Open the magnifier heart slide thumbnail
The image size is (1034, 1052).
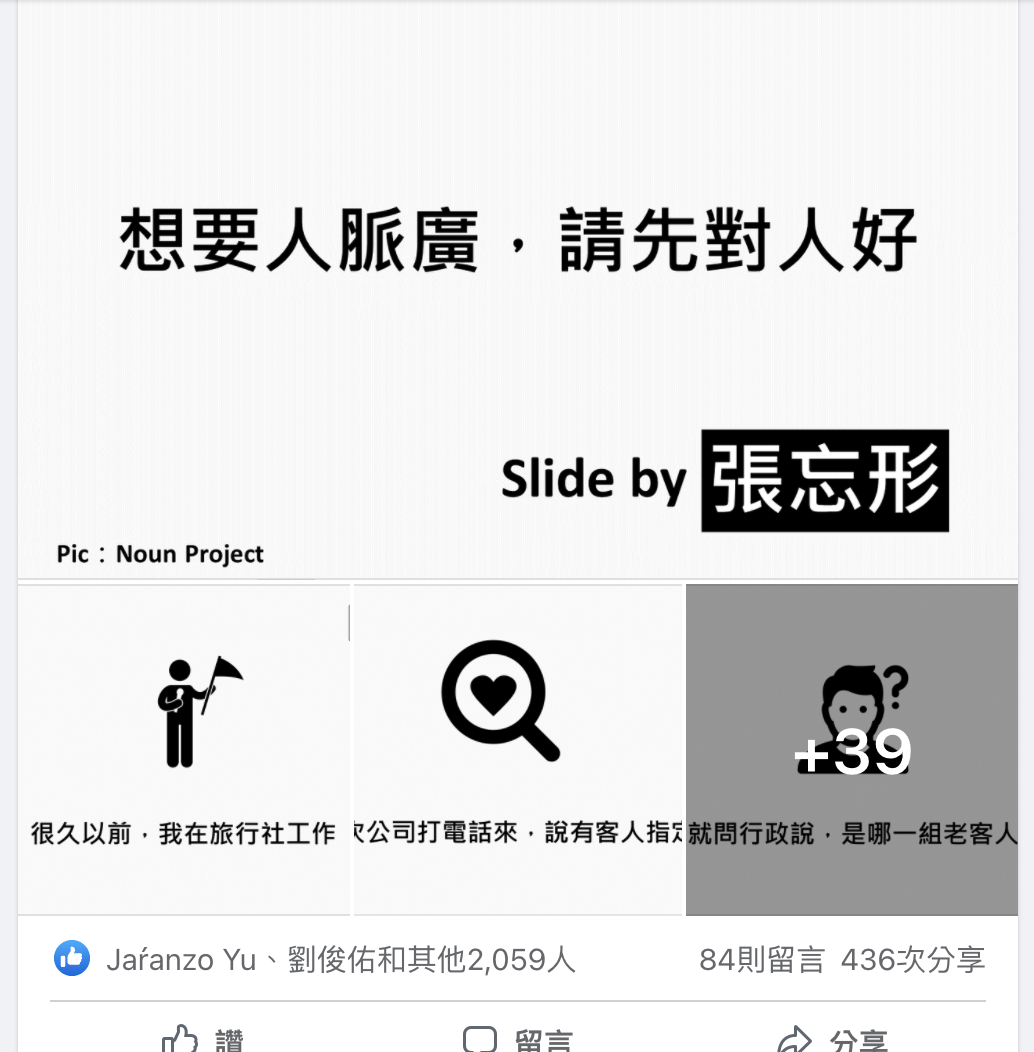click(518, 749)
